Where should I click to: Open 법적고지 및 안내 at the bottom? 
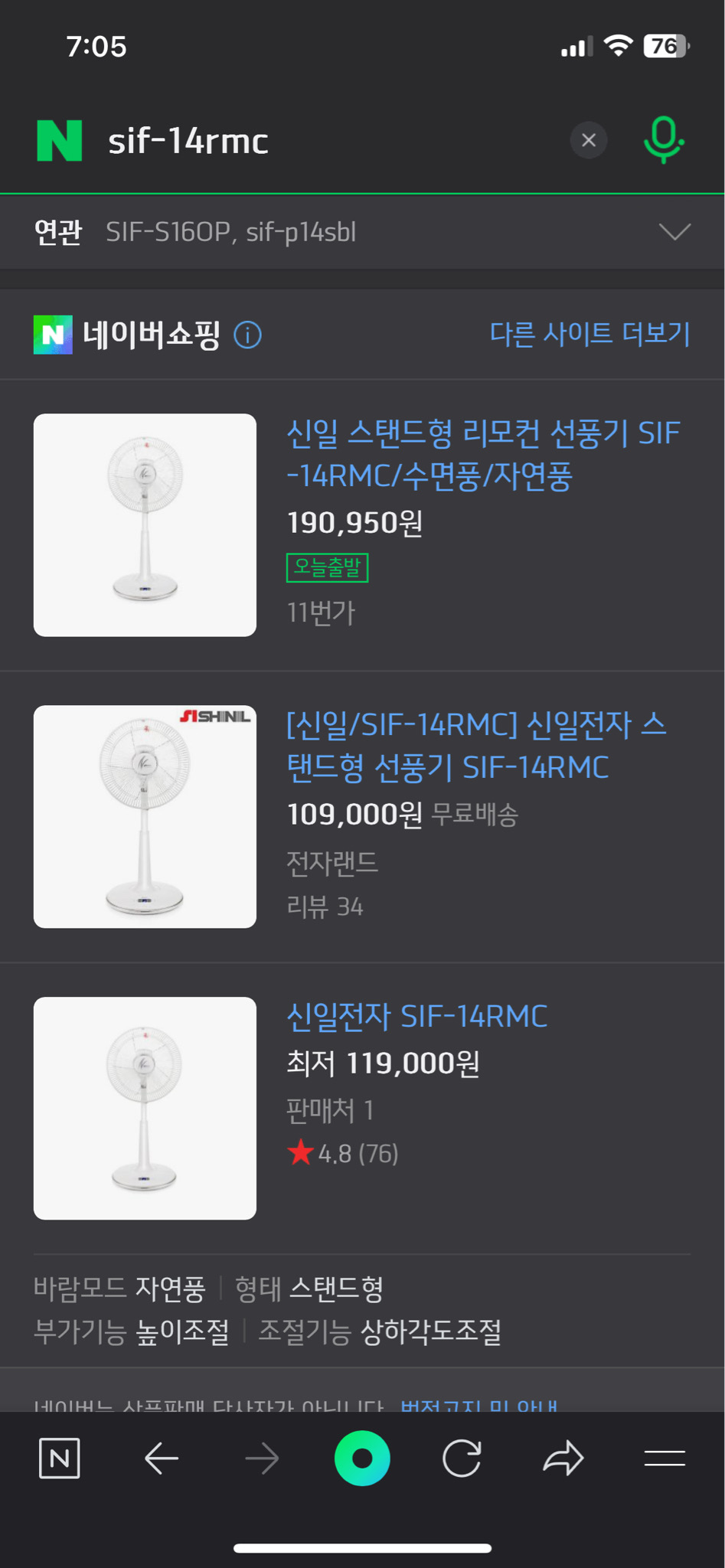coord(480,1403)
